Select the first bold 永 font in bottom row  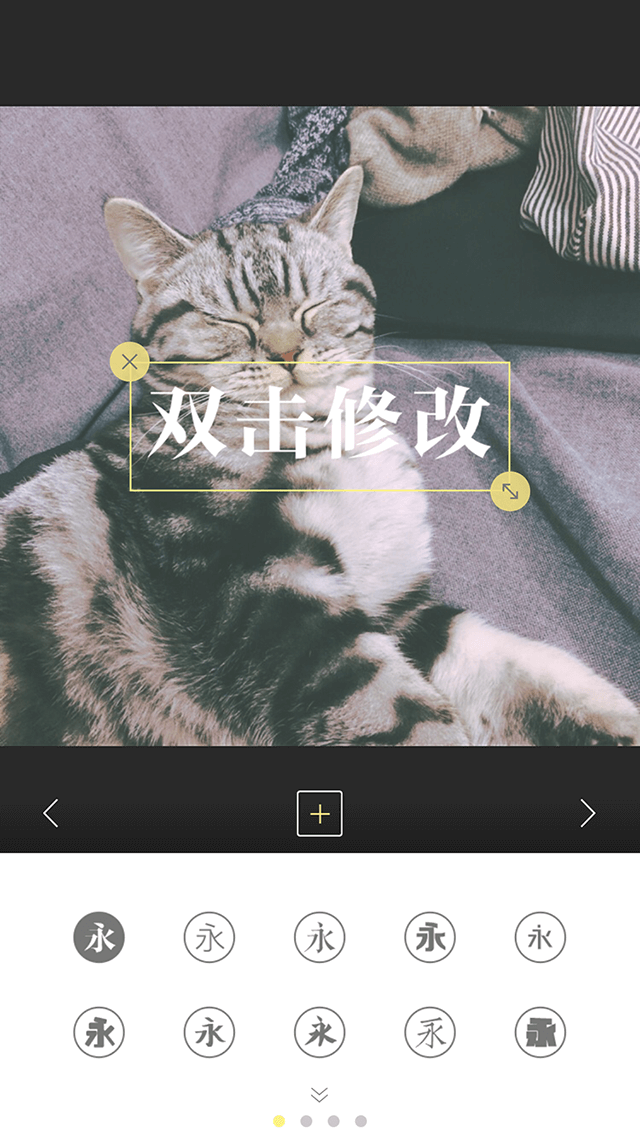(99, 1032)
